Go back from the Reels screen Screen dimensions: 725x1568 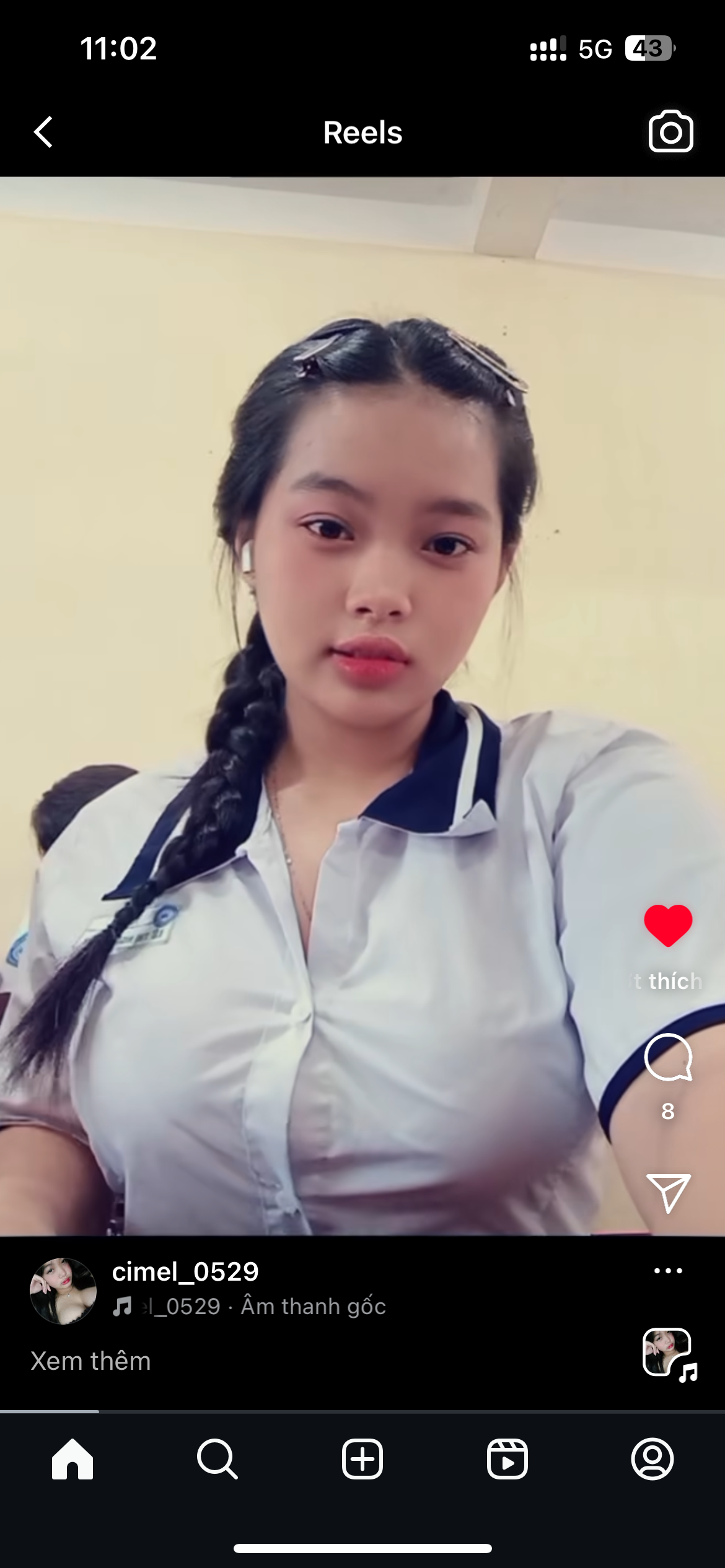click(43, 133)
